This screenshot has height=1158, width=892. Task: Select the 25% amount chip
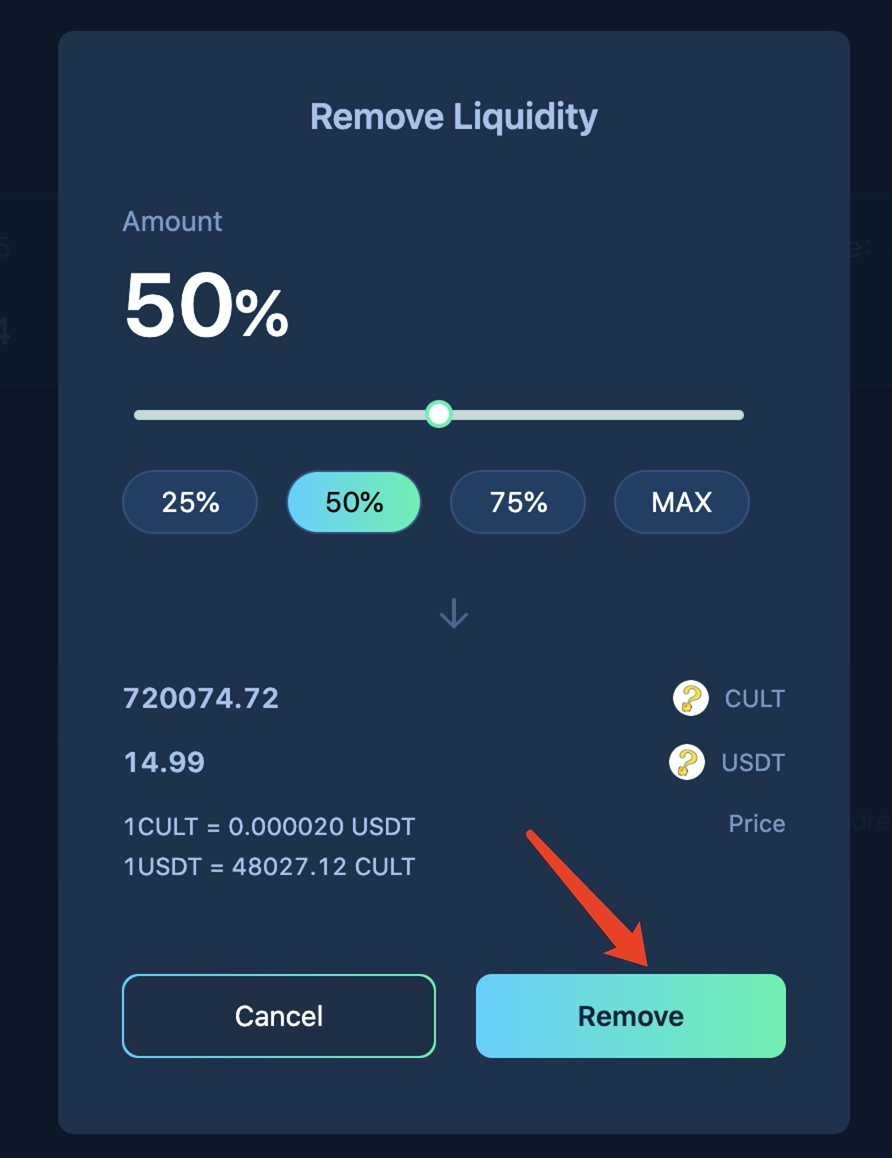pyautogui.click(x=190, y=502)
